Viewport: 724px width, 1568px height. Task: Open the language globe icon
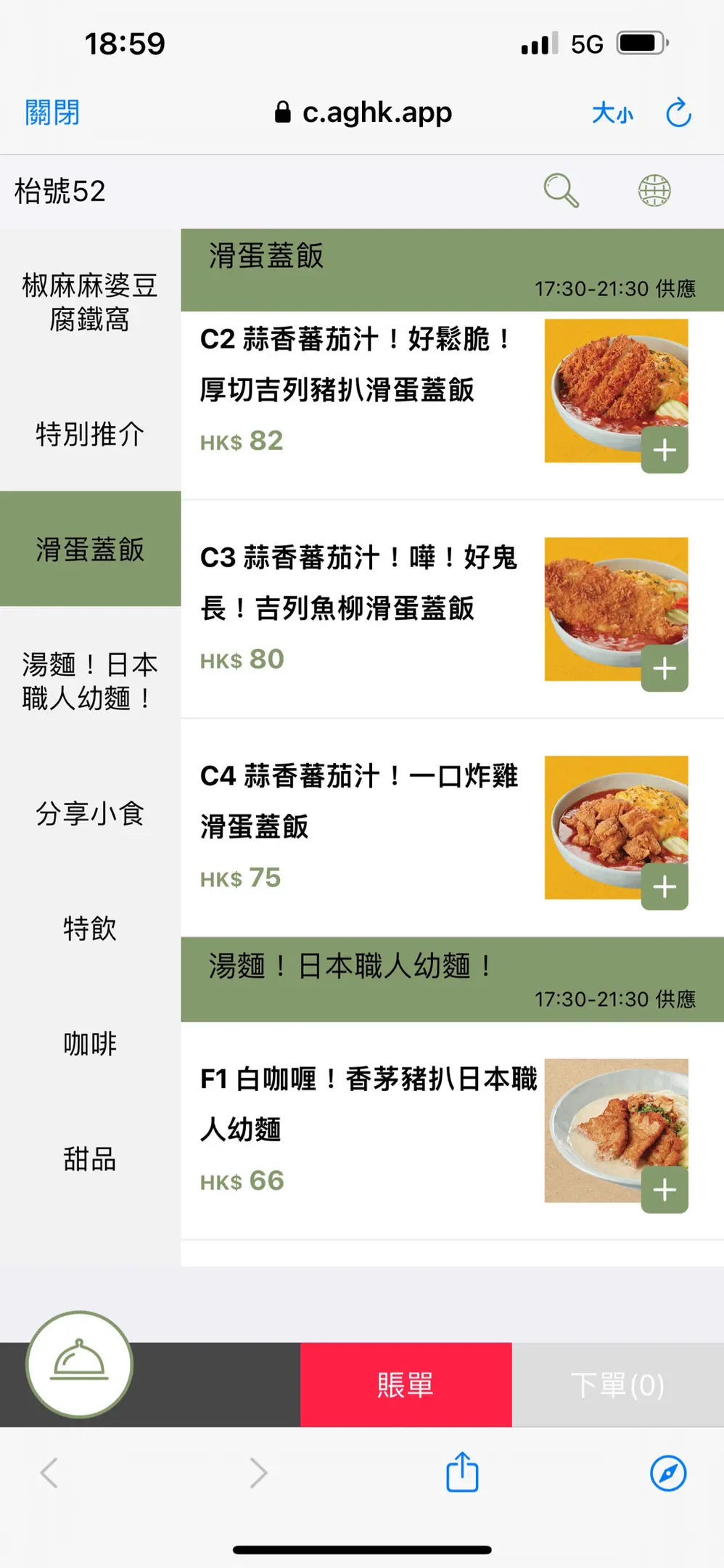pos(654,191)
